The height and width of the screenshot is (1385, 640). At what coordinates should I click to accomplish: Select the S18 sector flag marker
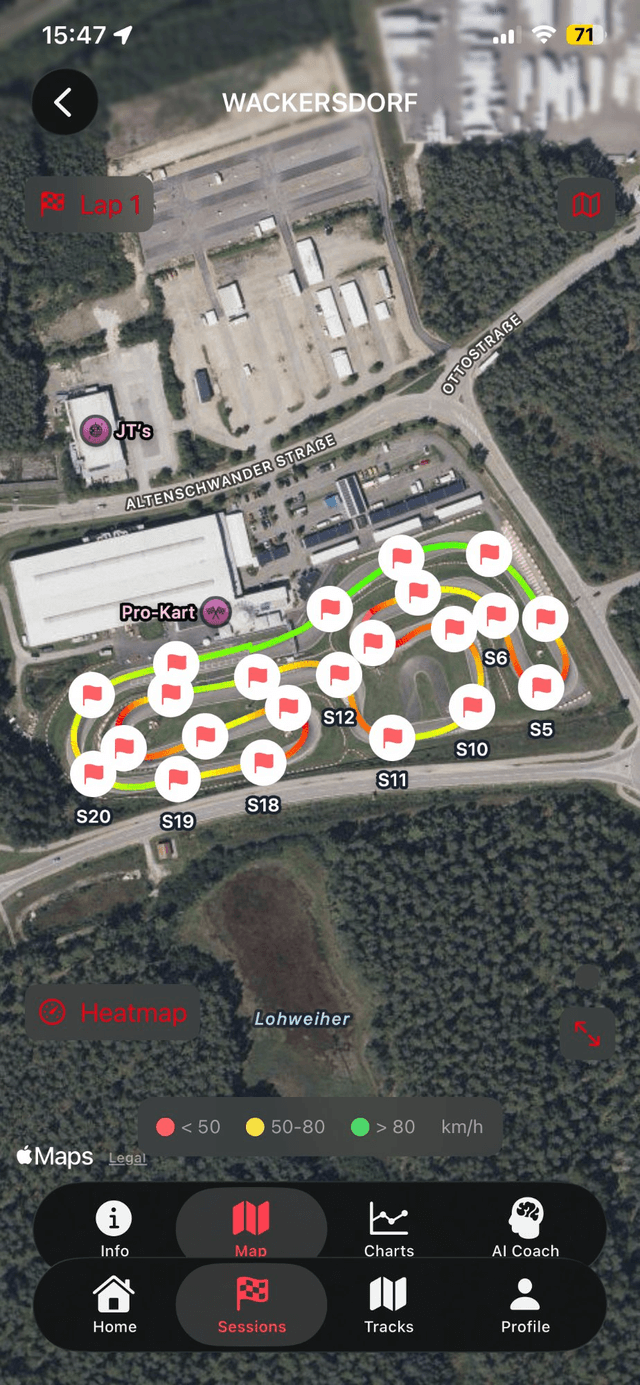[263, 763]
